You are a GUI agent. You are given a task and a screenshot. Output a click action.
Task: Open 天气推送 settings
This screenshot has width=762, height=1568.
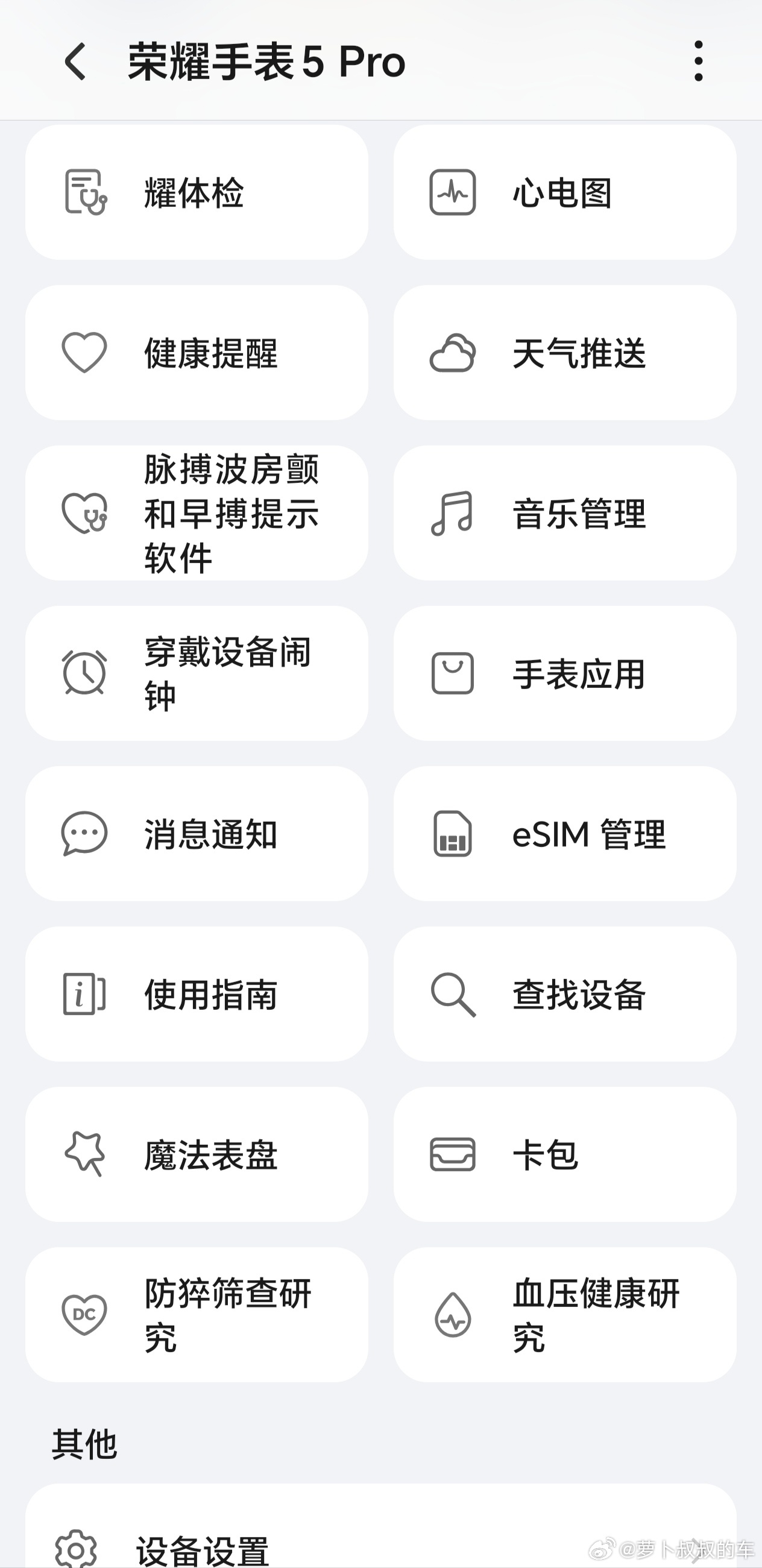pyautogui.click(x=565, y=353)
